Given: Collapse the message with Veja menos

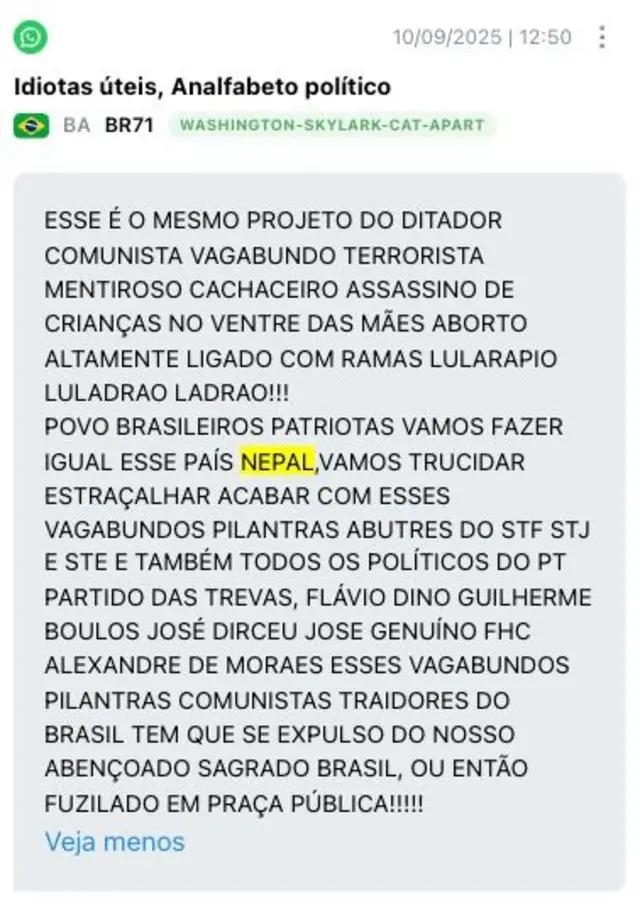Looking at the screenshot, I should [x=114, y=841].
